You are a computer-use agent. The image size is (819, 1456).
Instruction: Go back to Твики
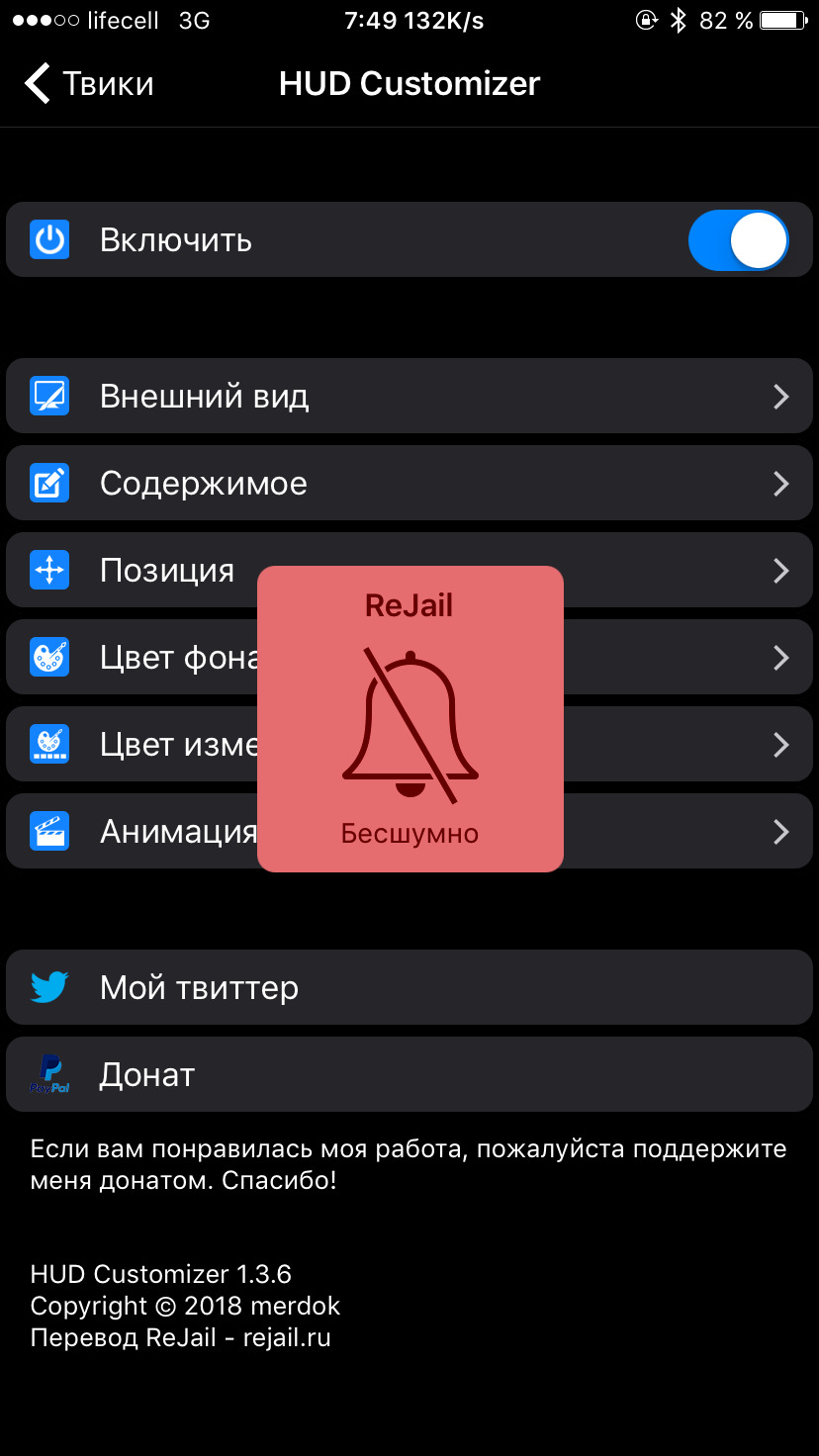coord(89,84)
